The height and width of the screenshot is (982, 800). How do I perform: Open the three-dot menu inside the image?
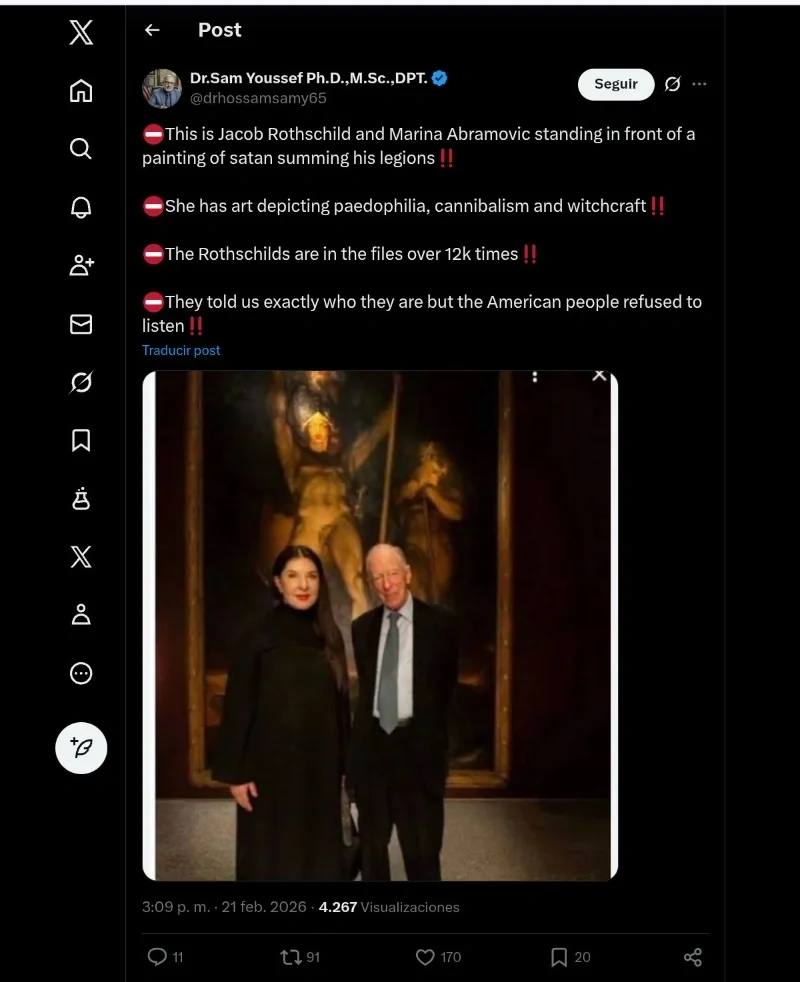(535, 377)
